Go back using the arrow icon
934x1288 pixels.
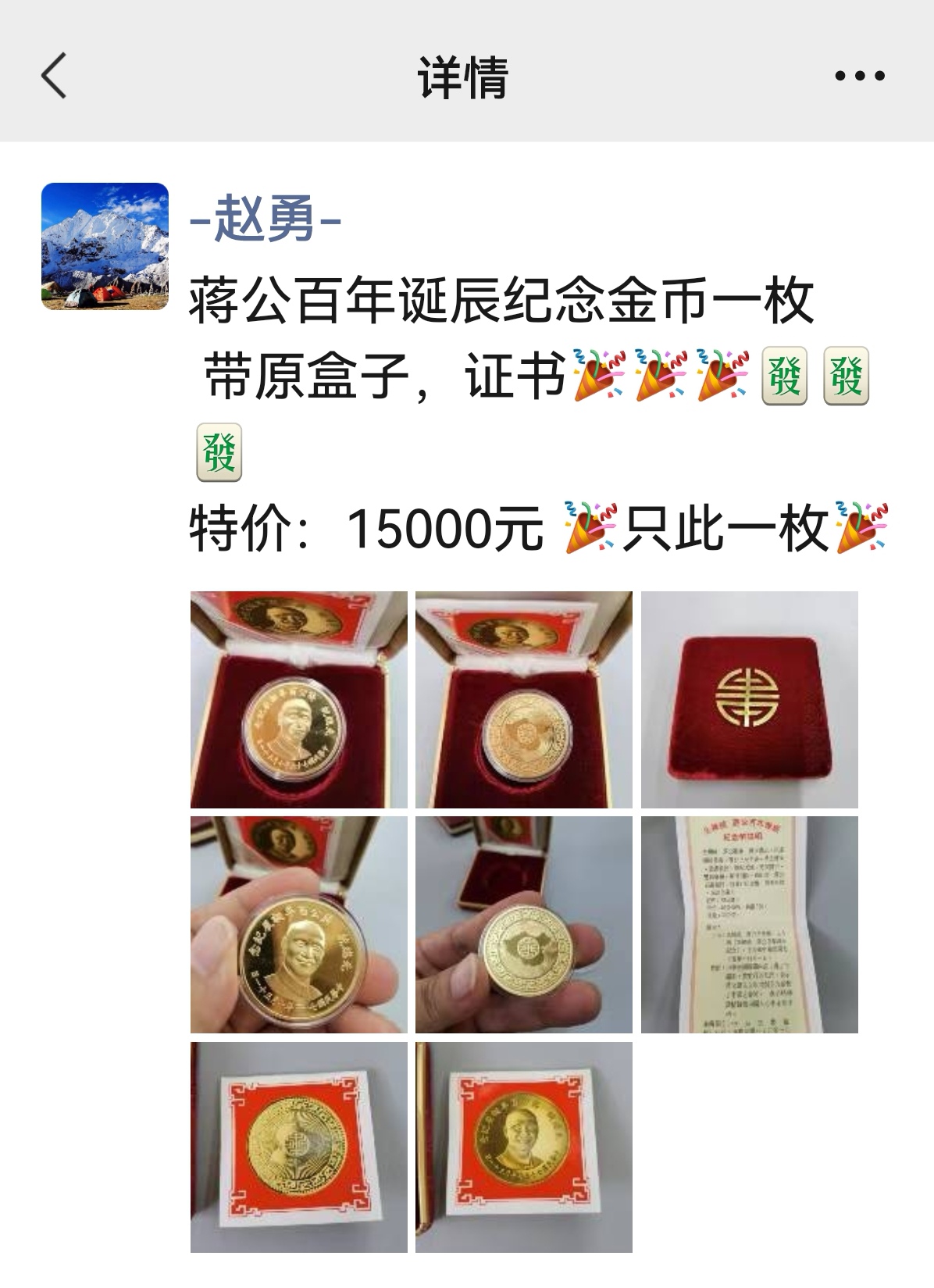53,76
